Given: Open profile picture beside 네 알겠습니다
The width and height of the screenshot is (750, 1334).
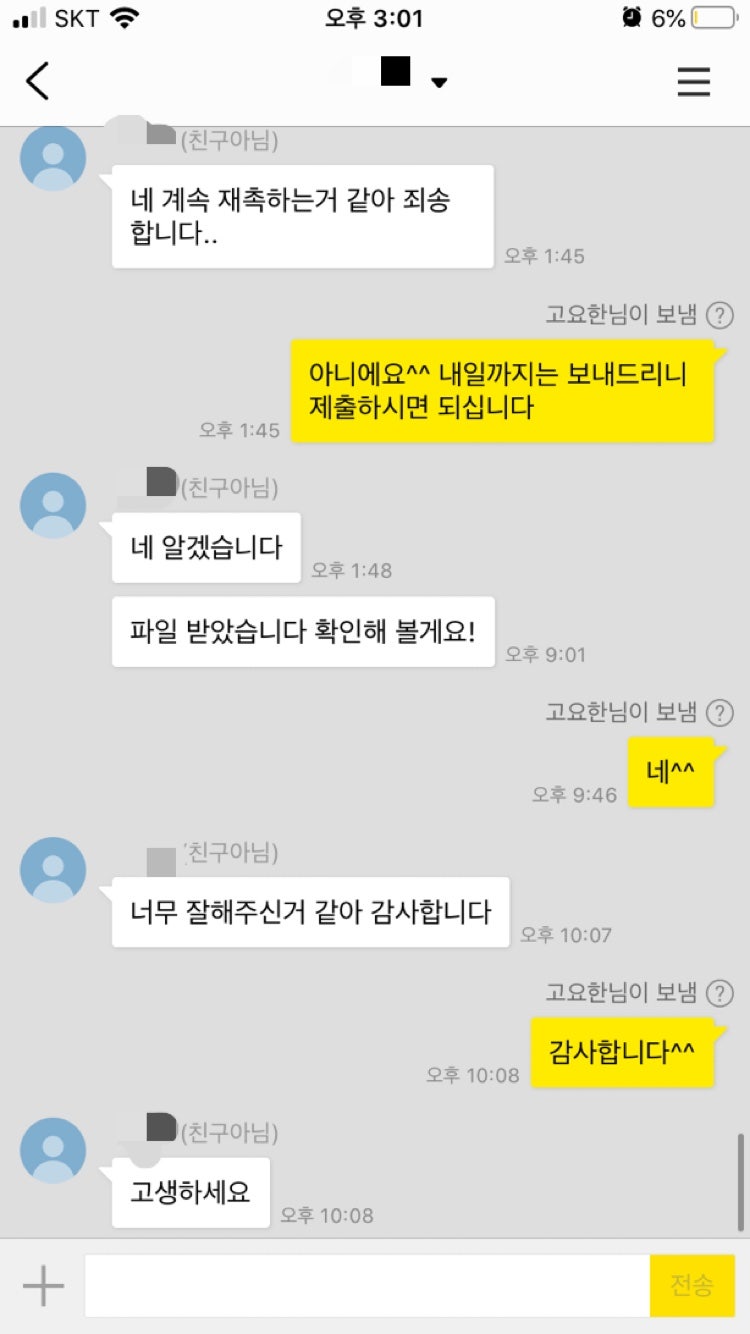Looking at the screenshot, I should [53, 506].
